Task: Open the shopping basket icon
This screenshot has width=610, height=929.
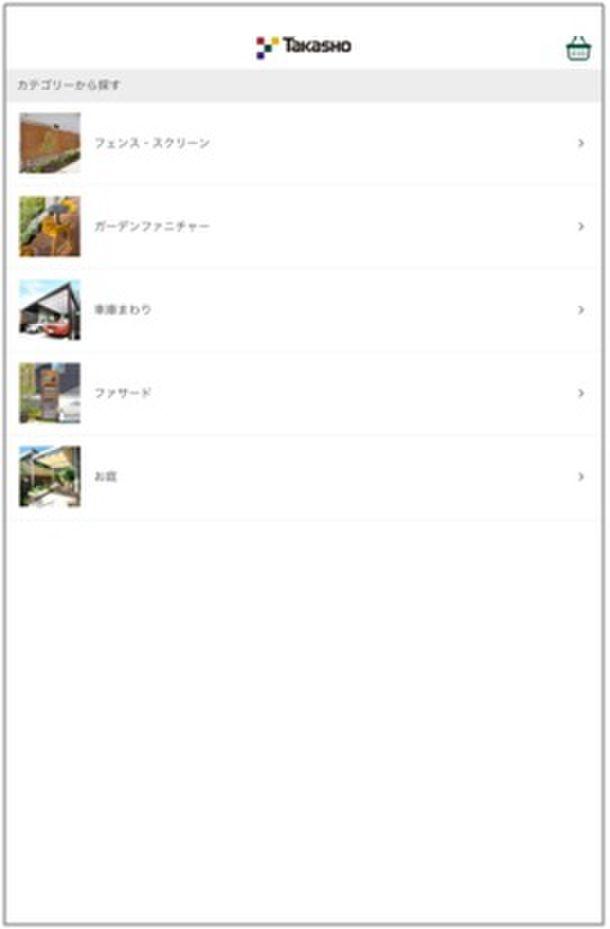Action: pyautogui.click(x=578, y=49)
